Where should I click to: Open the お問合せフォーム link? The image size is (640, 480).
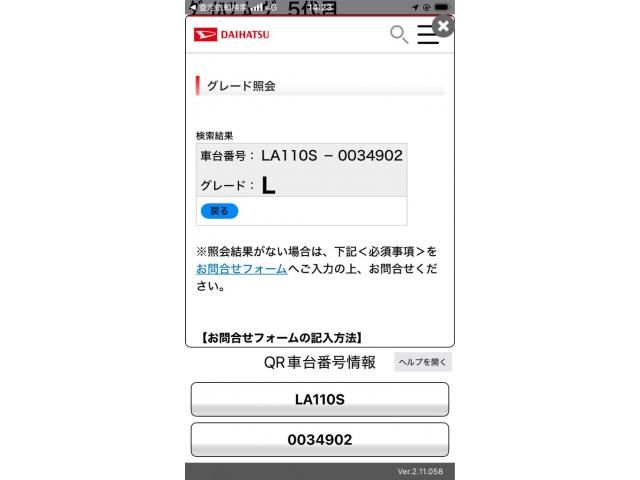pos(241,269)
